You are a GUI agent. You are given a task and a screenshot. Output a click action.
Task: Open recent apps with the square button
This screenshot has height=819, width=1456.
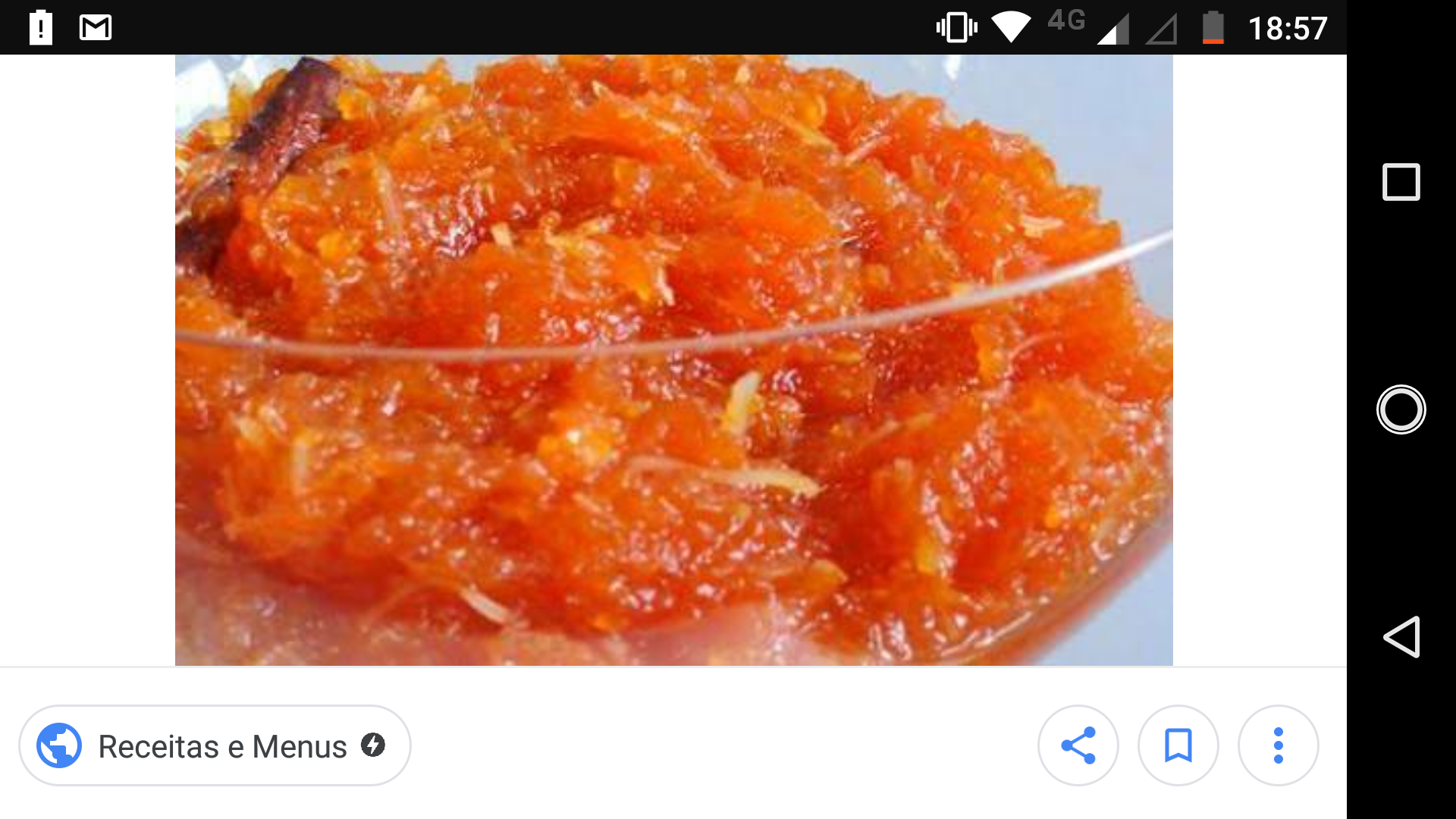1401,182
